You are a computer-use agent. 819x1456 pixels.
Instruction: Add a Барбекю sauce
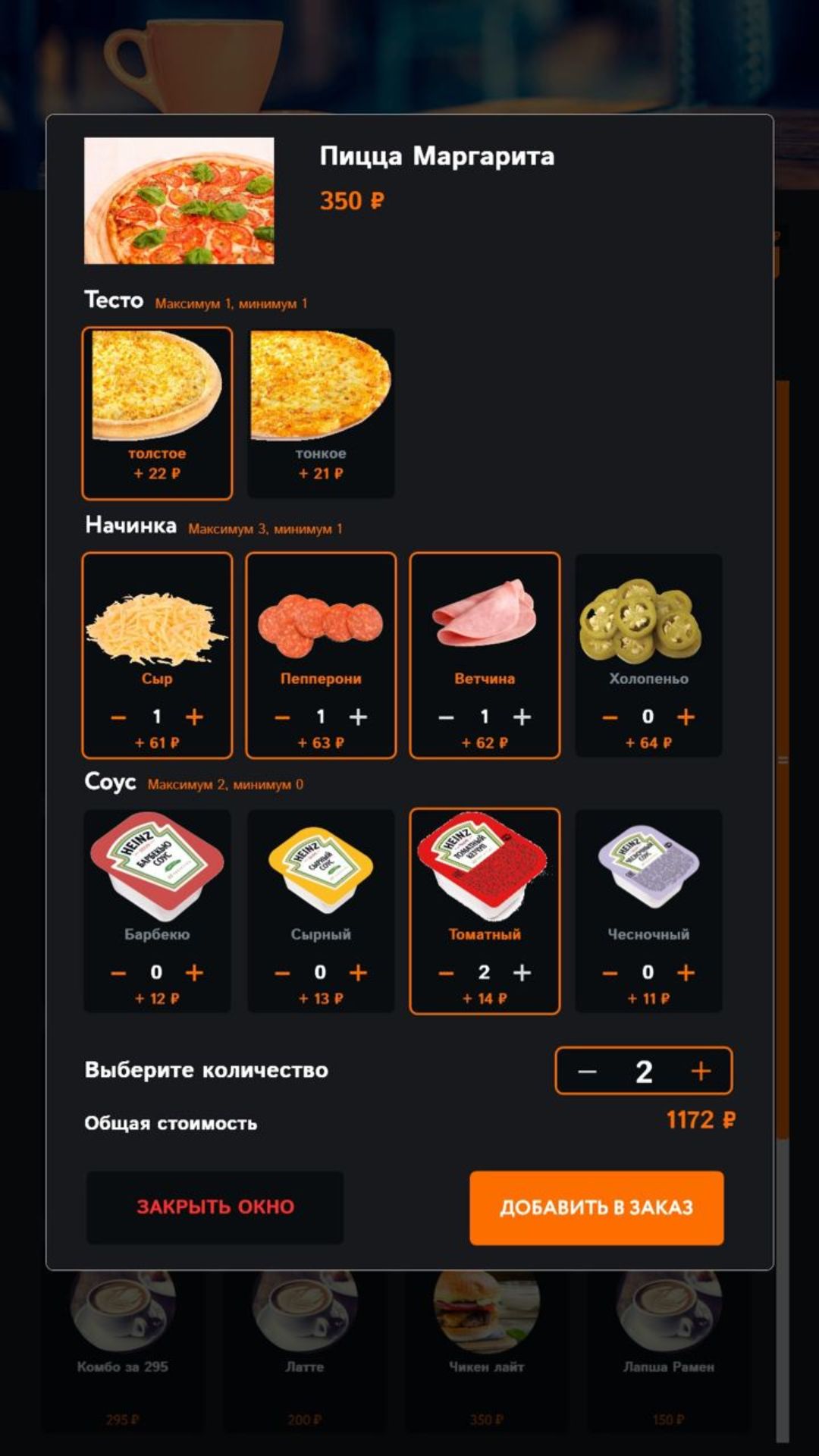194,972
